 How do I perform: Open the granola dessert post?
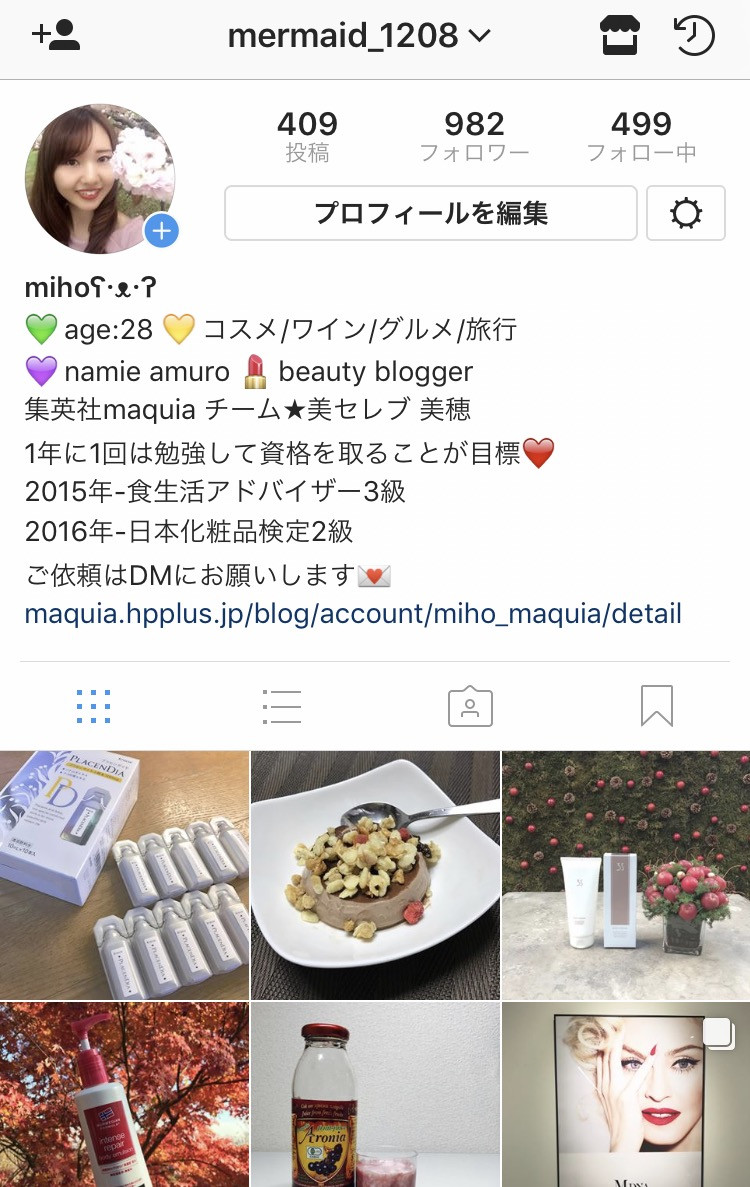pos(375,875)
